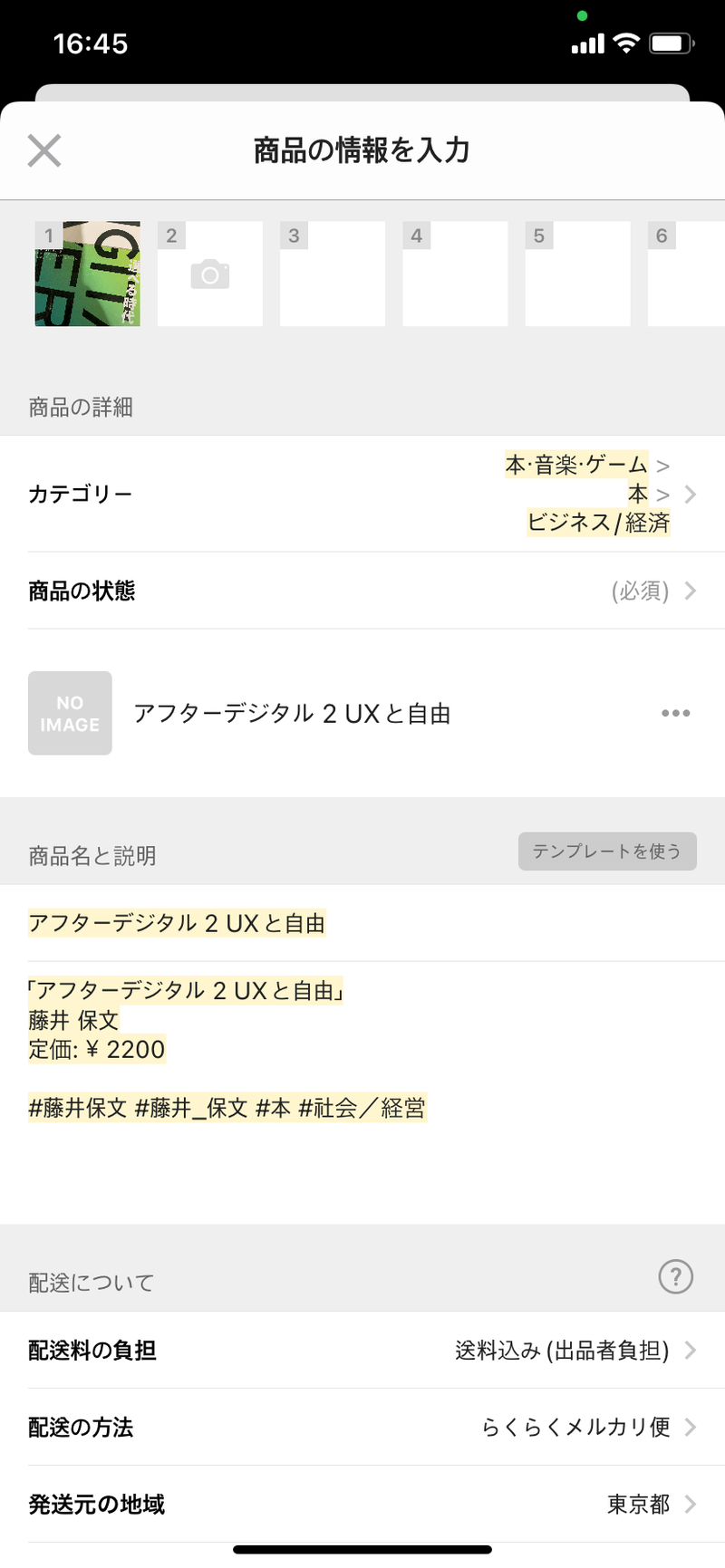Change 配送料の負担 setting
The image size is (725, 1568).
coord(362,1350)
